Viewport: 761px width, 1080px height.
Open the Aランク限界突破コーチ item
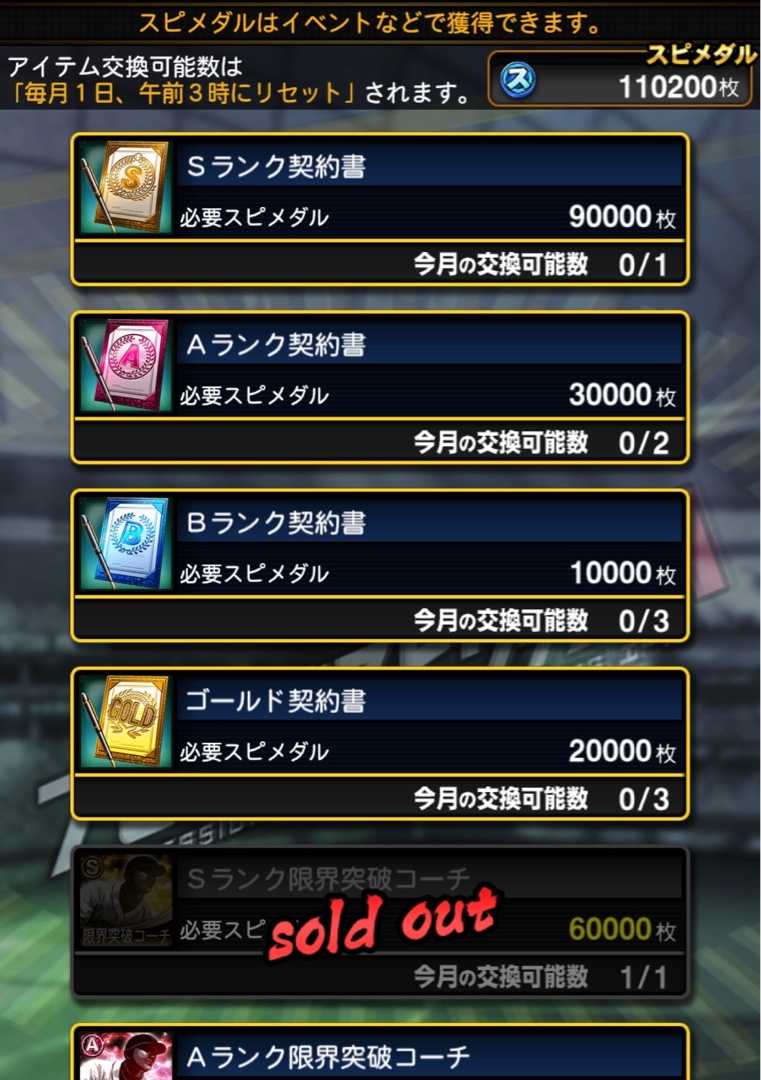point(380,1055)
